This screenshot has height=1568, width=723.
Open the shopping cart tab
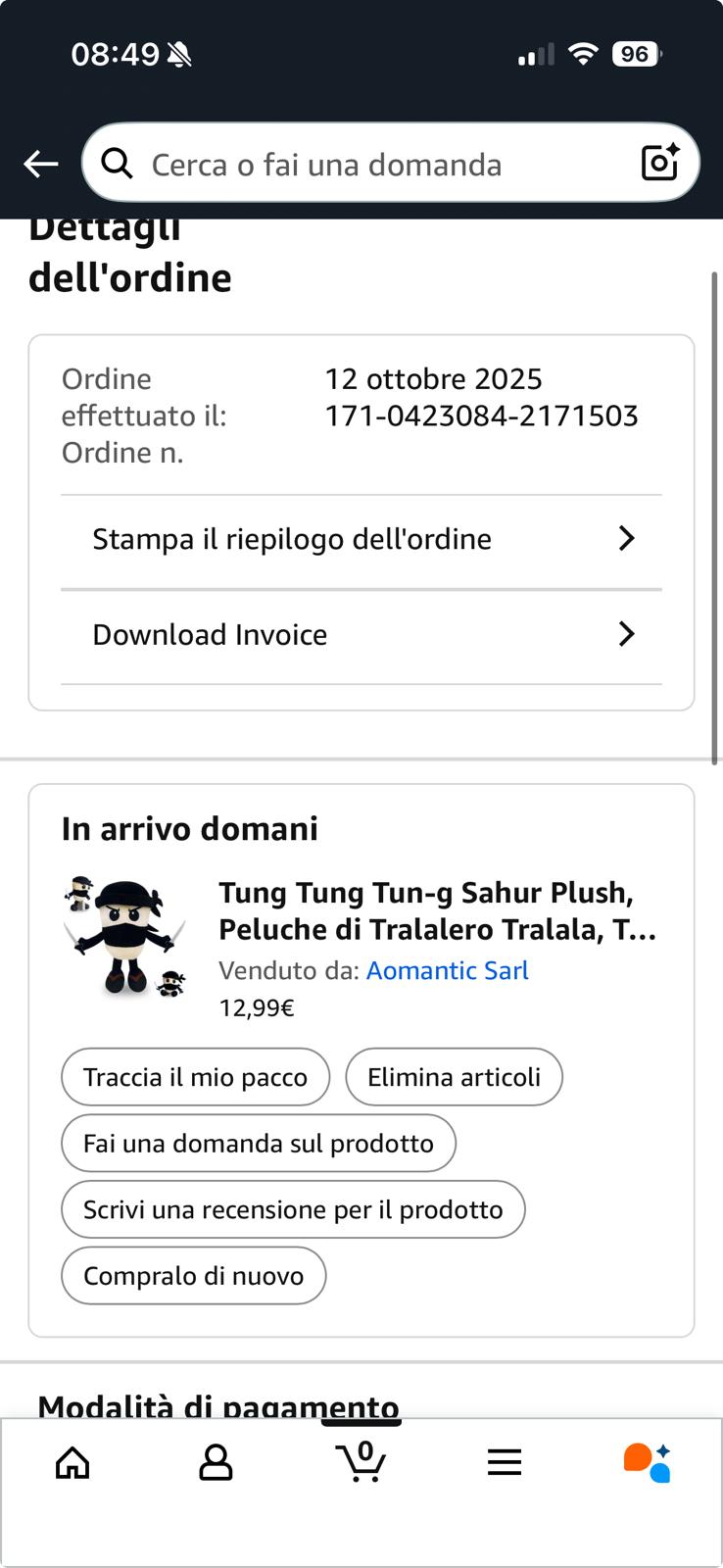click(x=361, y=1462)
